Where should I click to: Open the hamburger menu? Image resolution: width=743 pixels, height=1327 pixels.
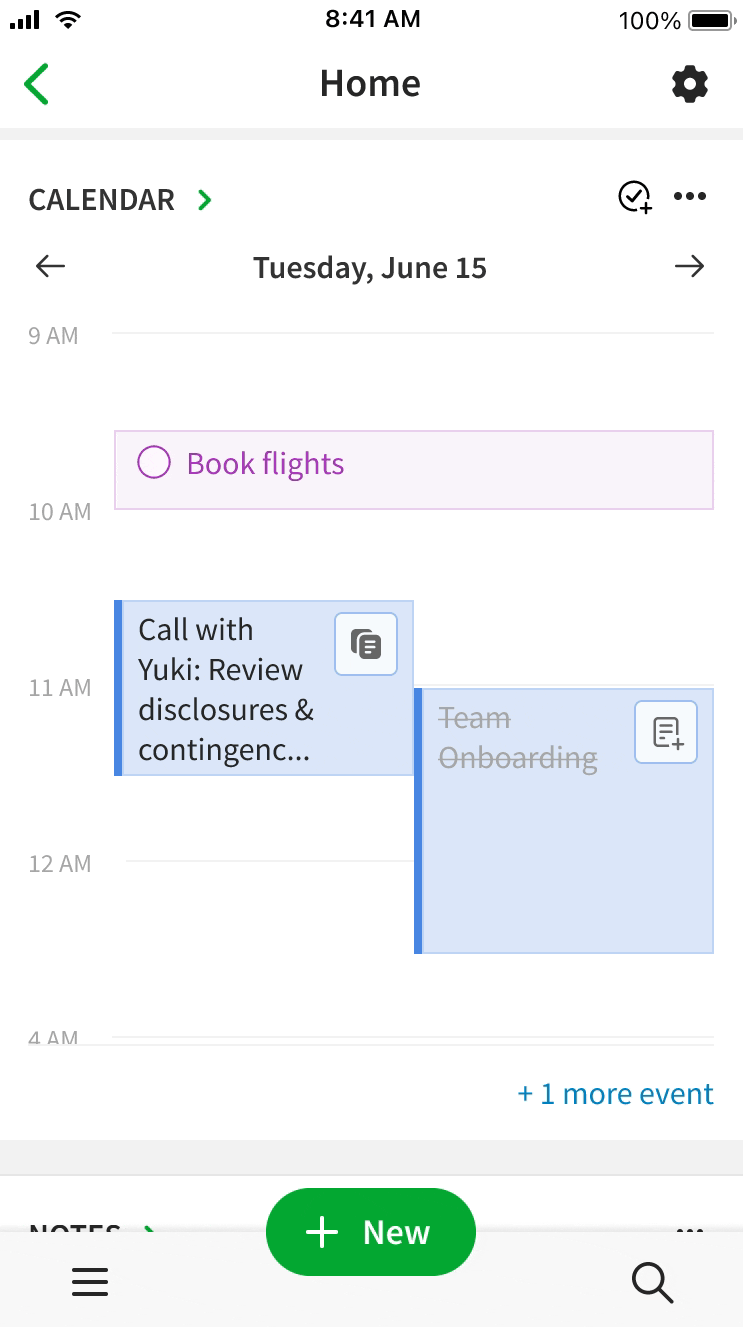pyautogui.click(x=90, y=1282)
